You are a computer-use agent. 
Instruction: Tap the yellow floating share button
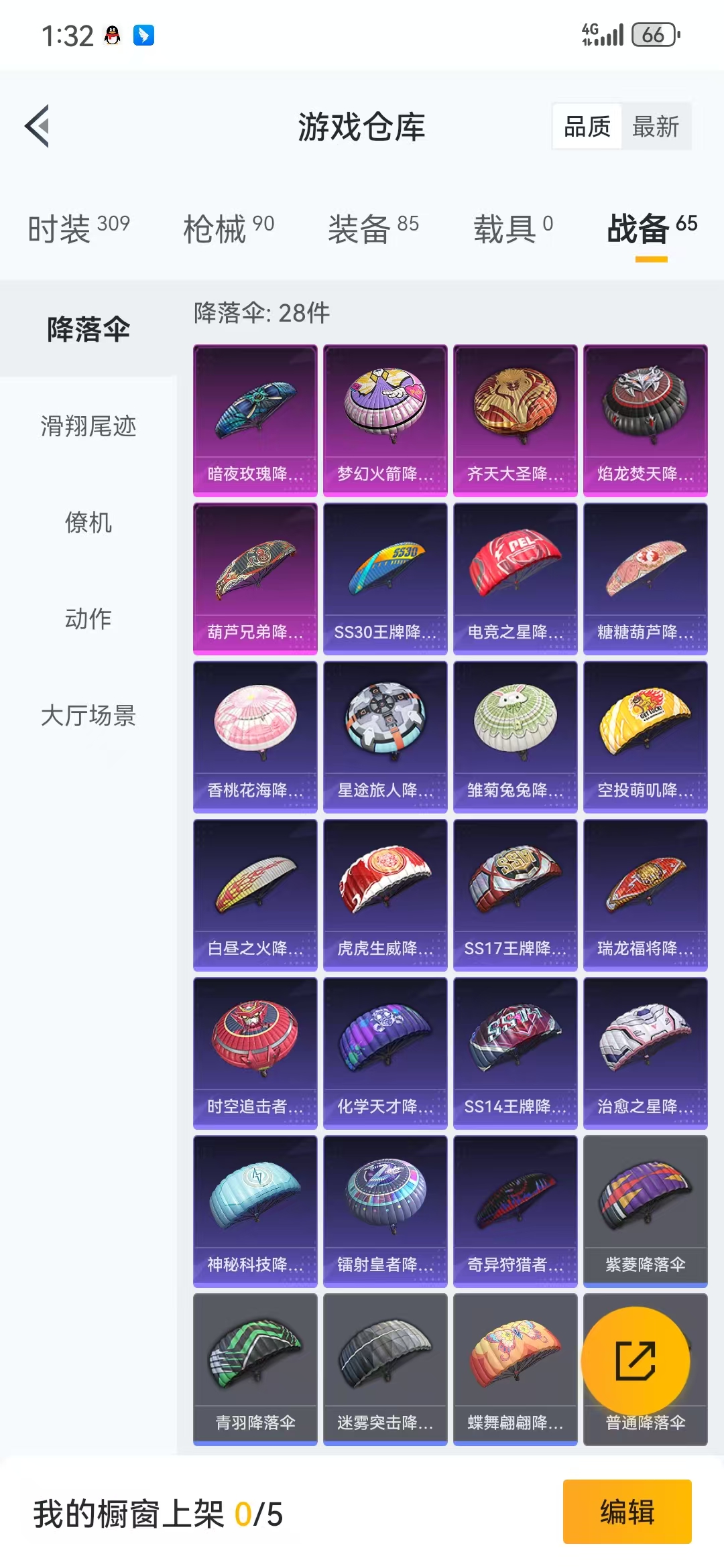(636, 1360)
